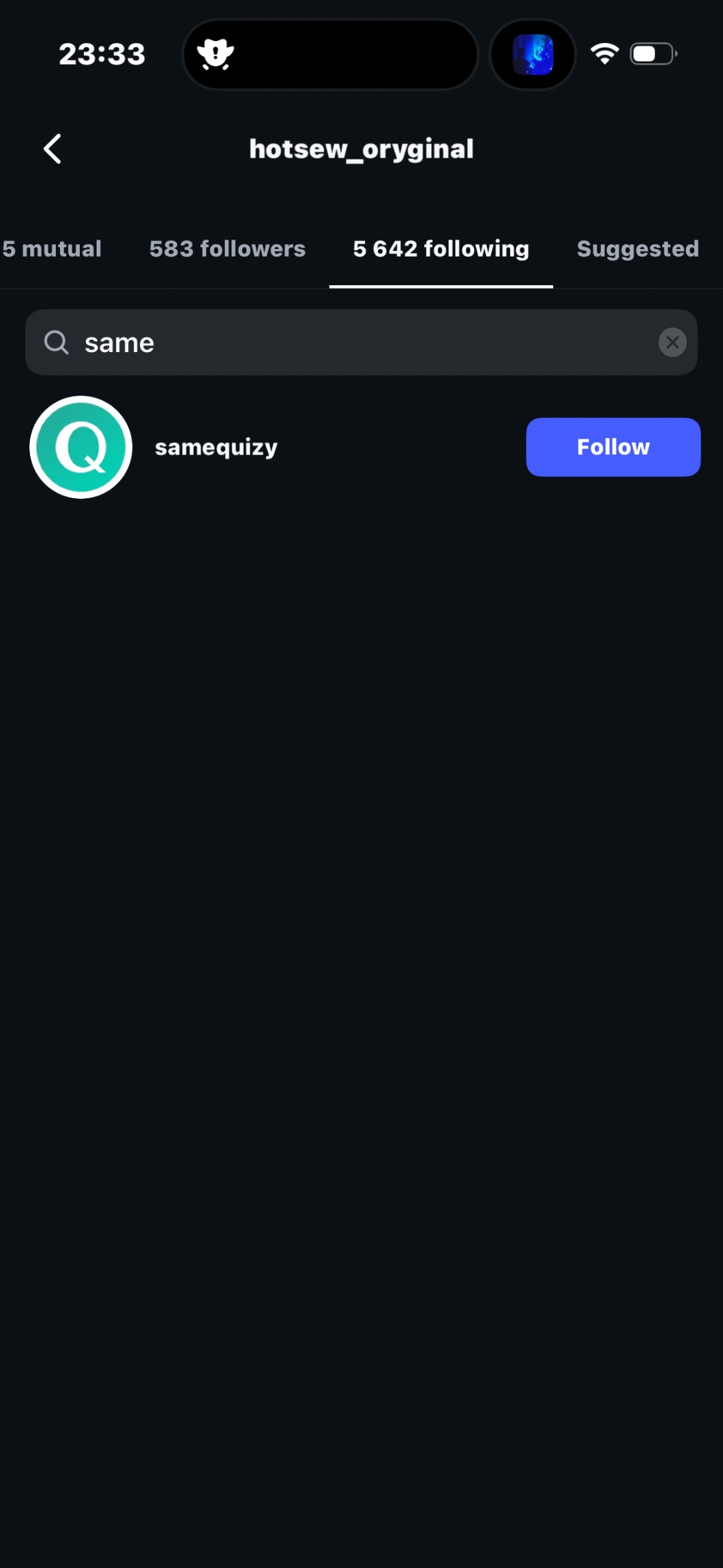Switch to the 583 followers tab
This screenshot has height=1568, width=723.
tap(227, 249)
